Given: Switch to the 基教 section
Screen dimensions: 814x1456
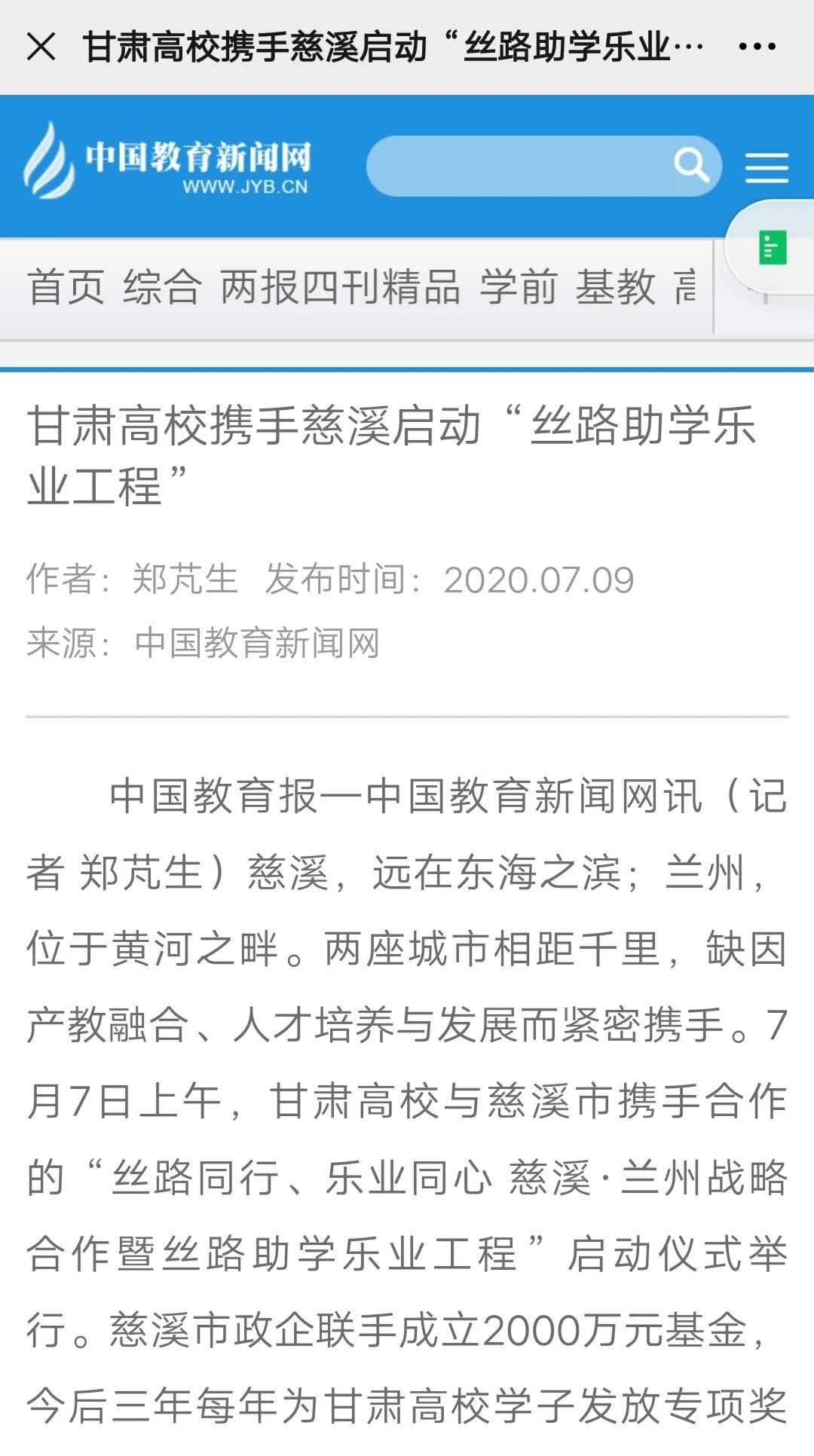Looking at the screenshot, I should coord(615,287).
